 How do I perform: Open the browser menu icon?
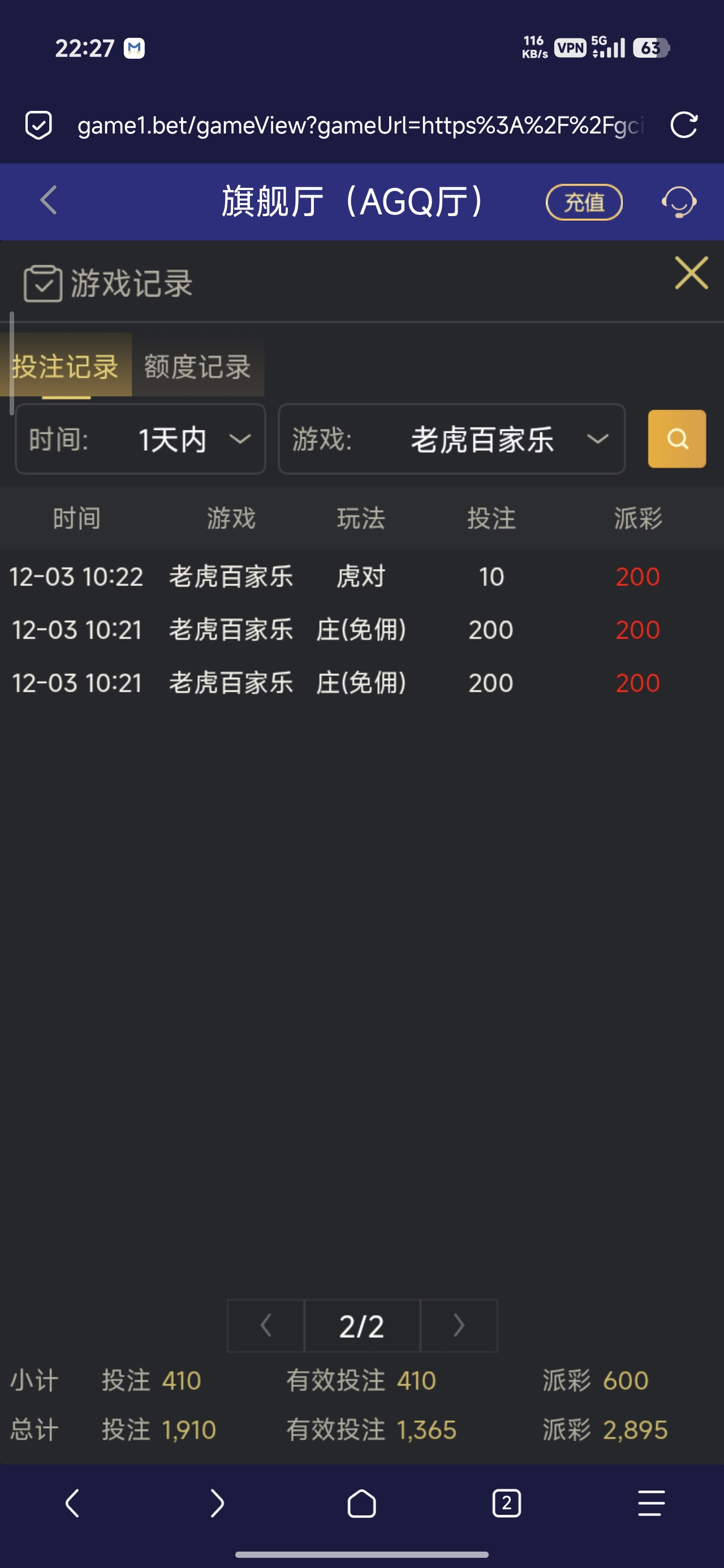650,1504
